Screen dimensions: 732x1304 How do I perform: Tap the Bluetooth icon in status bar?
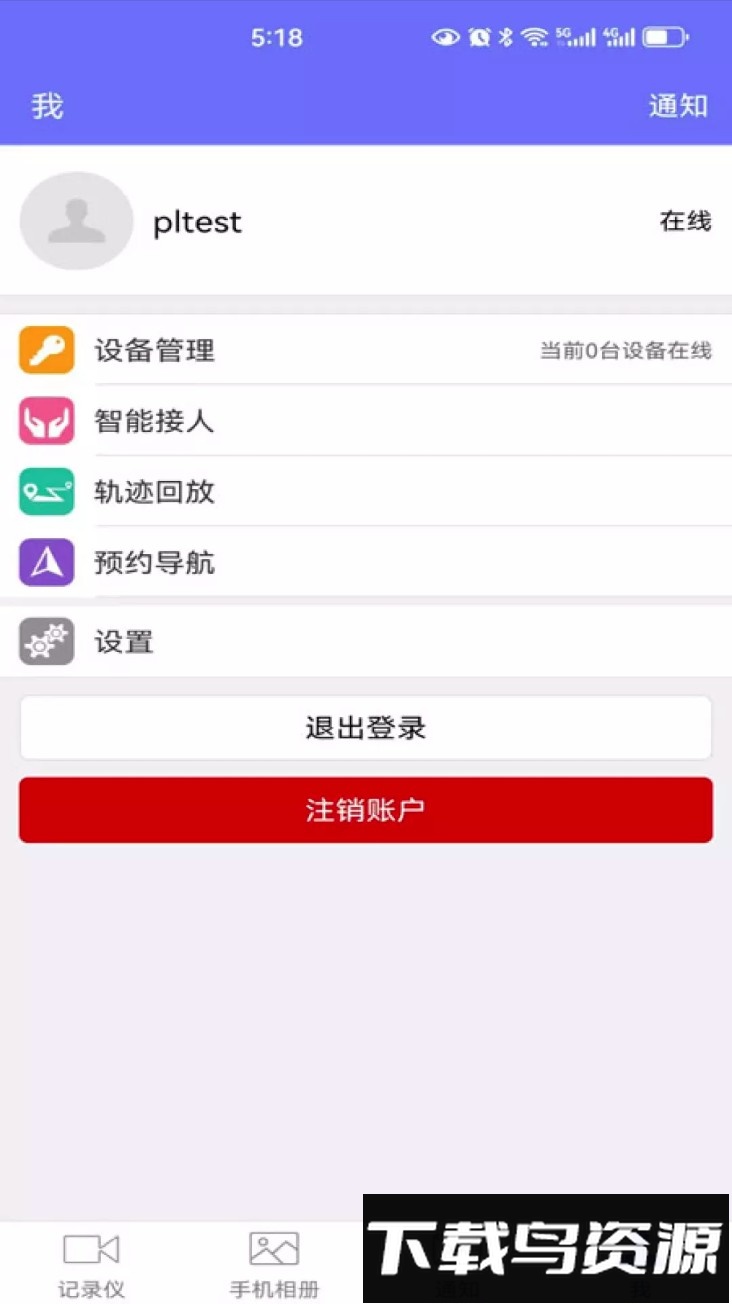506,36
